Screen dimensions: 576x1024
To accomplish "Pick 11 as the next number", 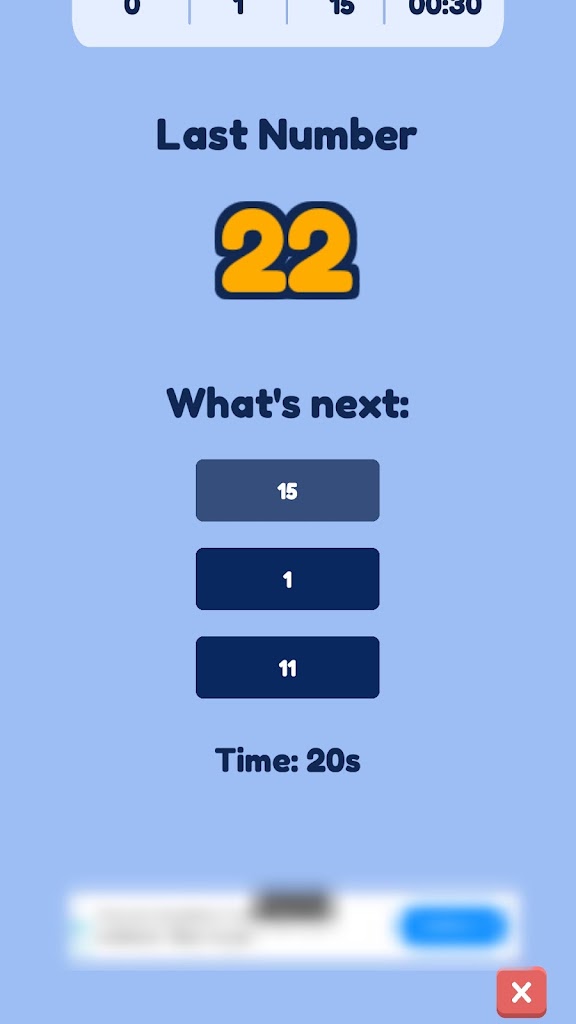I will [287, 667].
